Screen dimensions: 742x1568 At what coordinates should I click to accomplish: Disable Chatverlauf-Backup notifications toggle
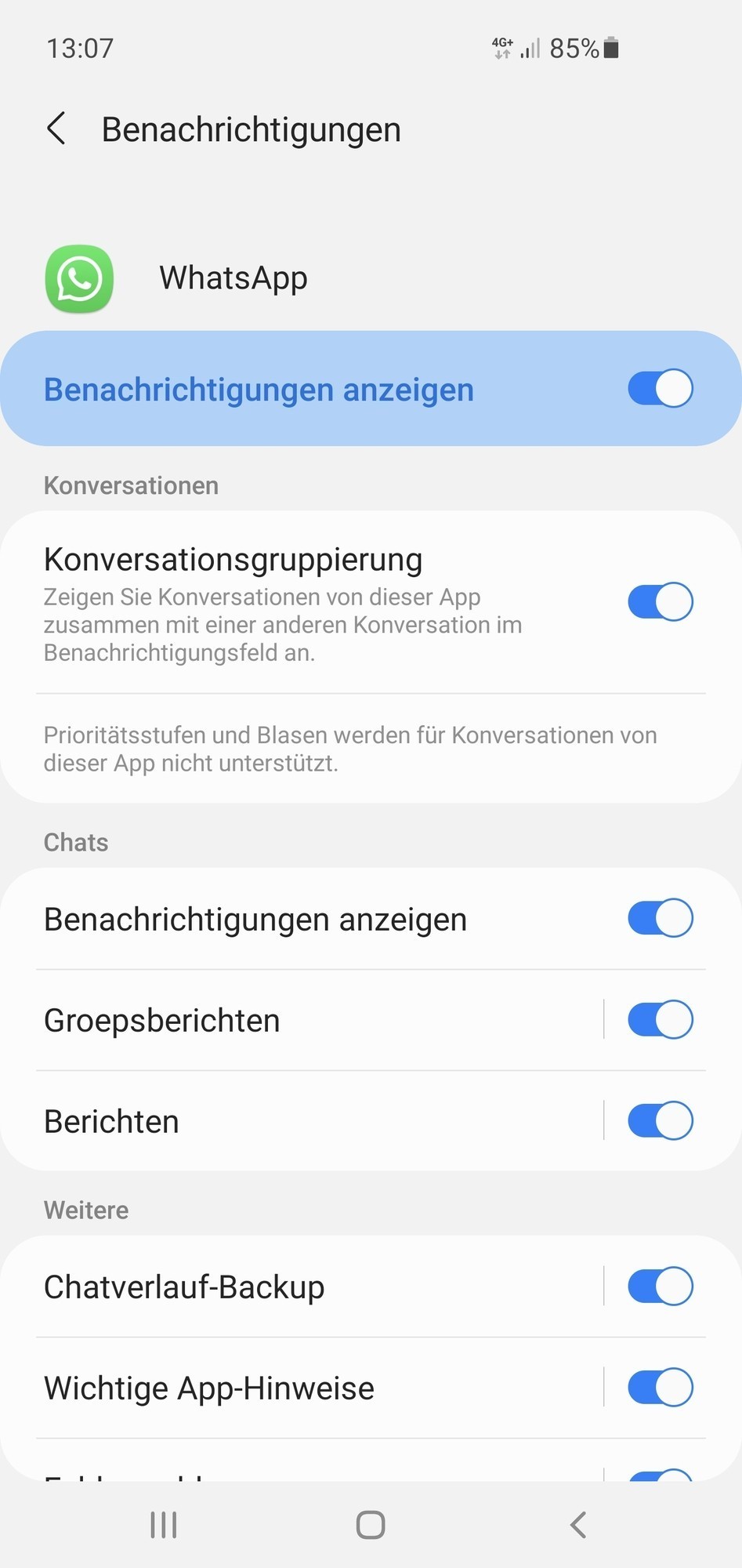(660, 1287)
